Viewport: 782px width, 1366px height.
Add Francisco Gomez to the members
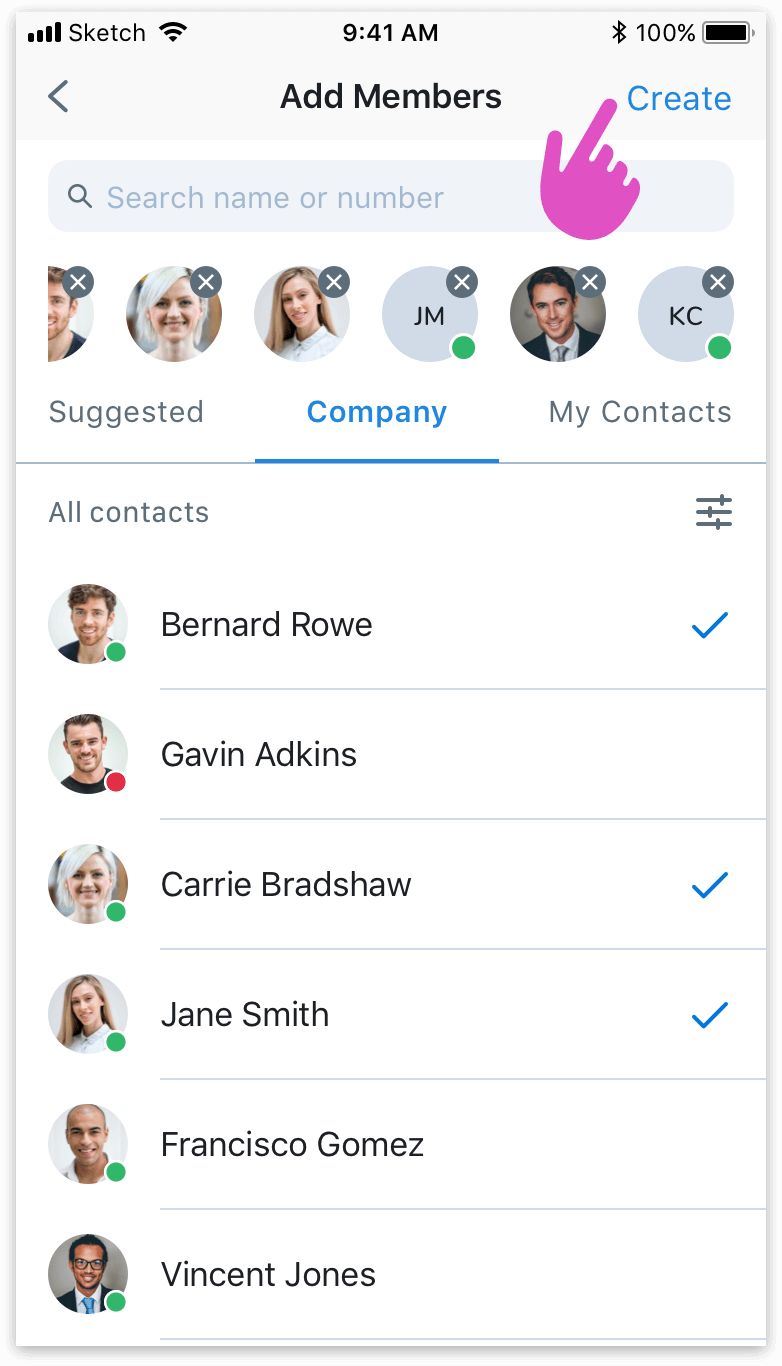point(400,1145)
